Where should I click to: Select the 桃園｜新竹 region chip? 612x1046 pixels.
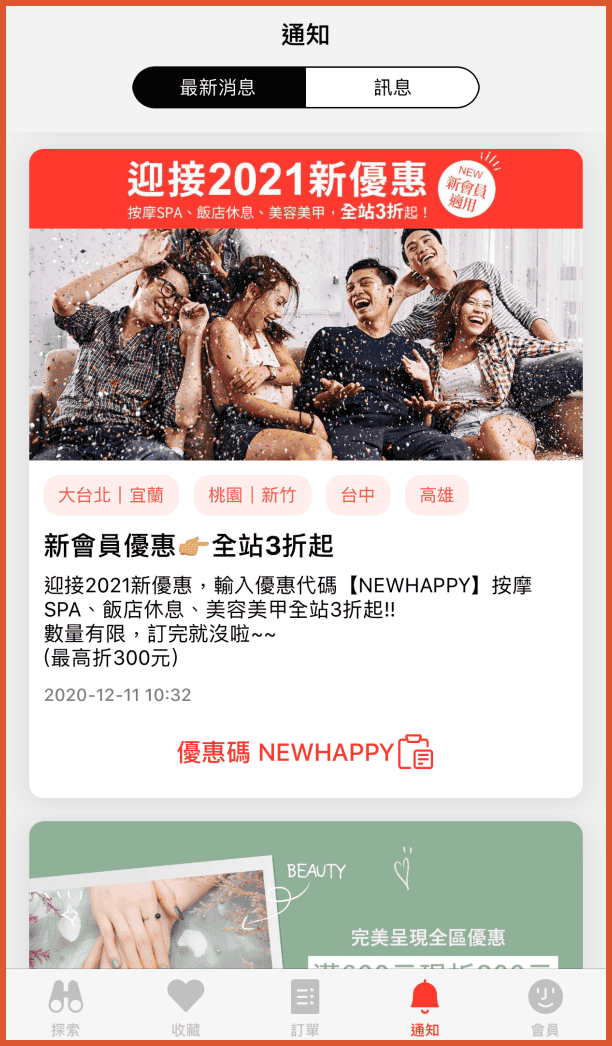(x=252, y=495)
